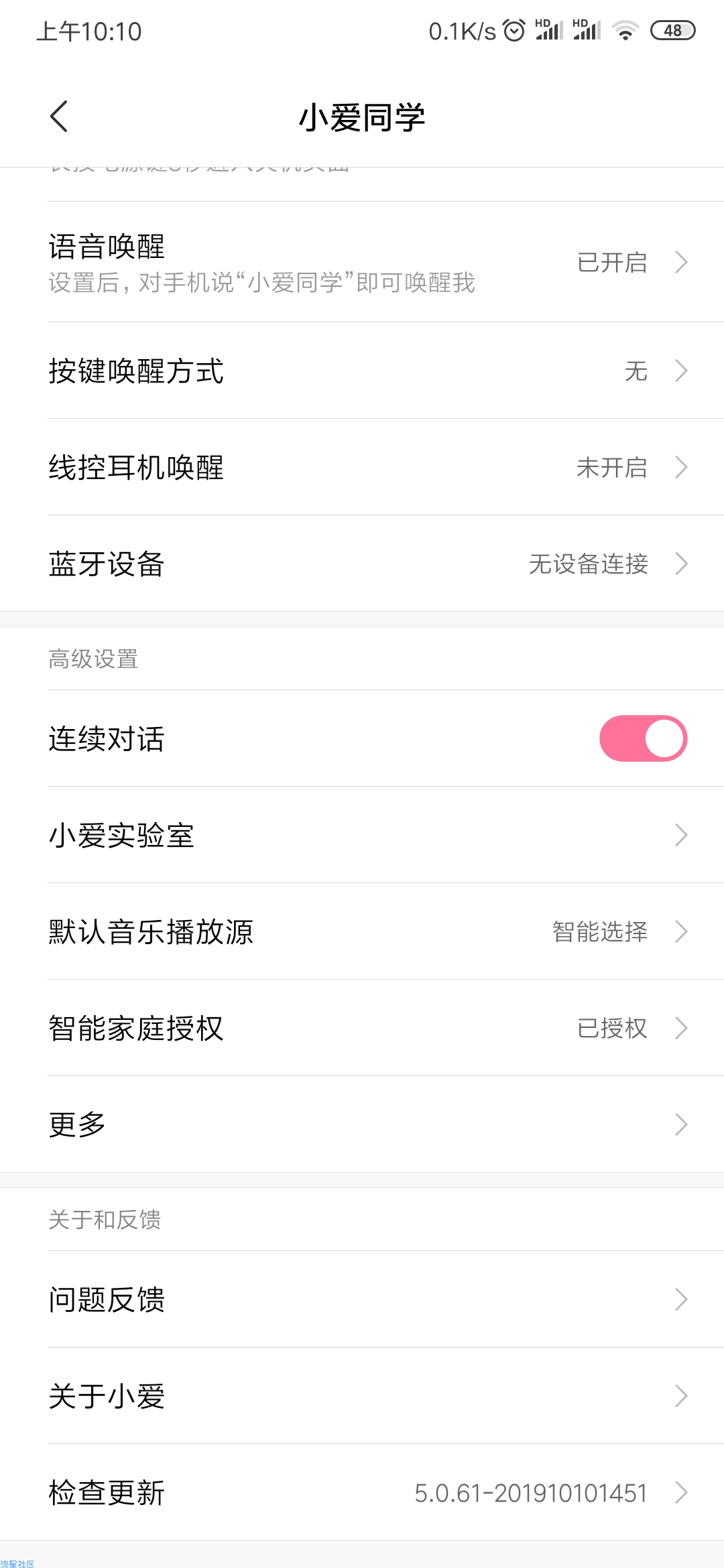Open 线控耳机唤醒 setting
Viewport: 724px width, 1568px height.
pyautogui.click(x=362, y=467)
